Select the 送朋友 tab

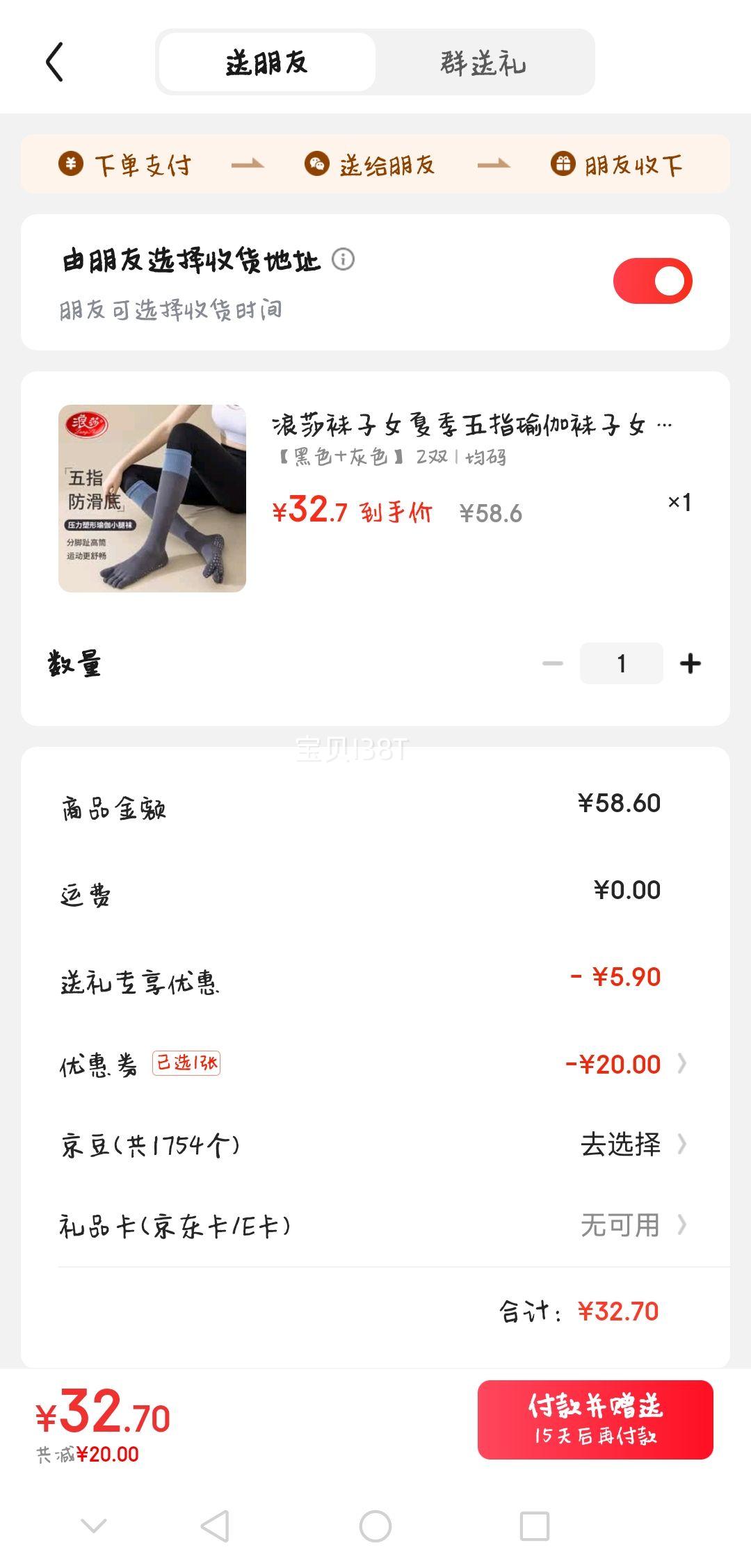pos(267,63)
